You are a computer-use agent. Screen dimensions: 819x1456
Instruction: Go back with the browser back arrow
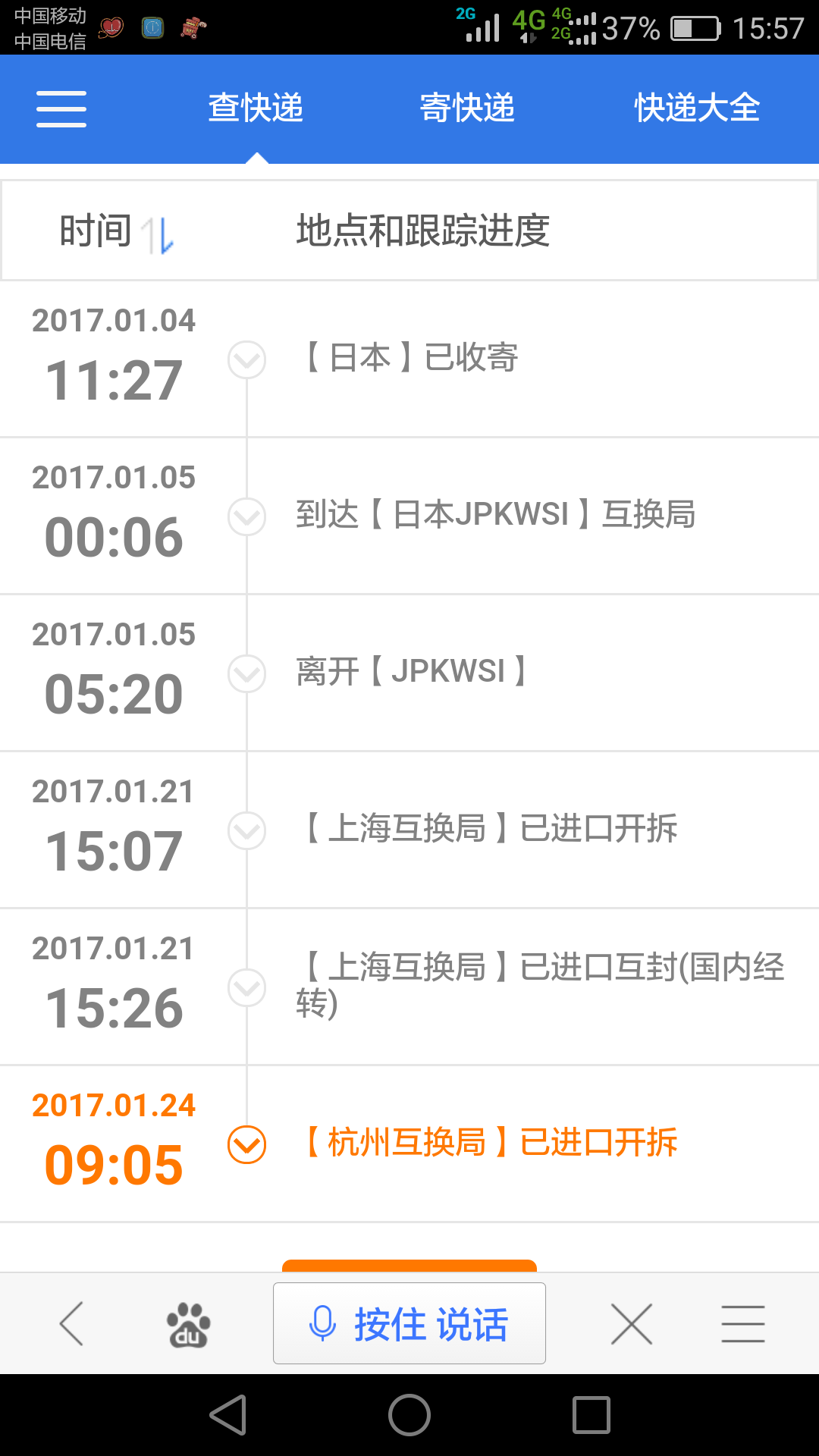(72, 1323)
